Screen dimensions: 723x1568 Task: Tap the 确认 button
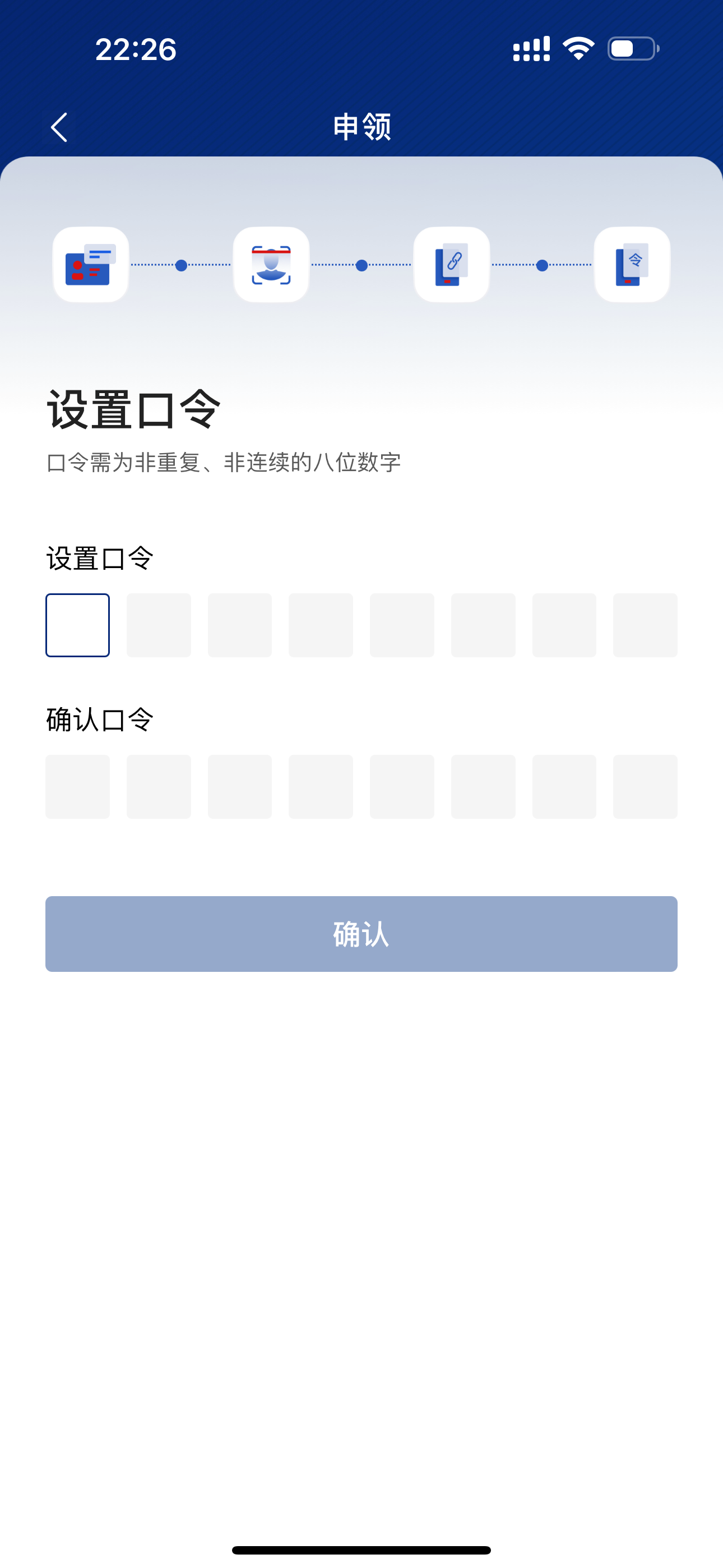tap(361, 934)
